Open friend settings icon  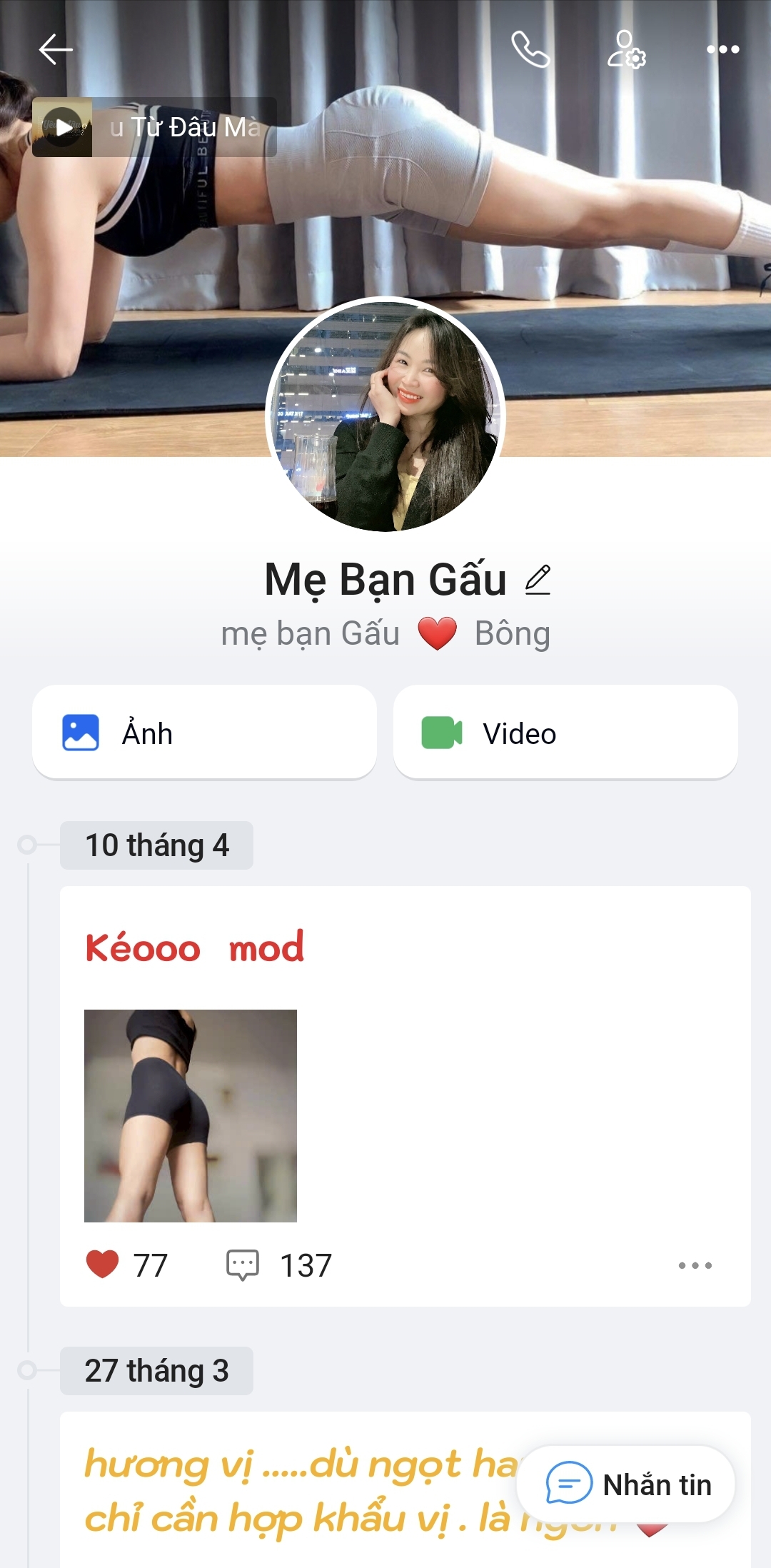click(x=626, y=49)
